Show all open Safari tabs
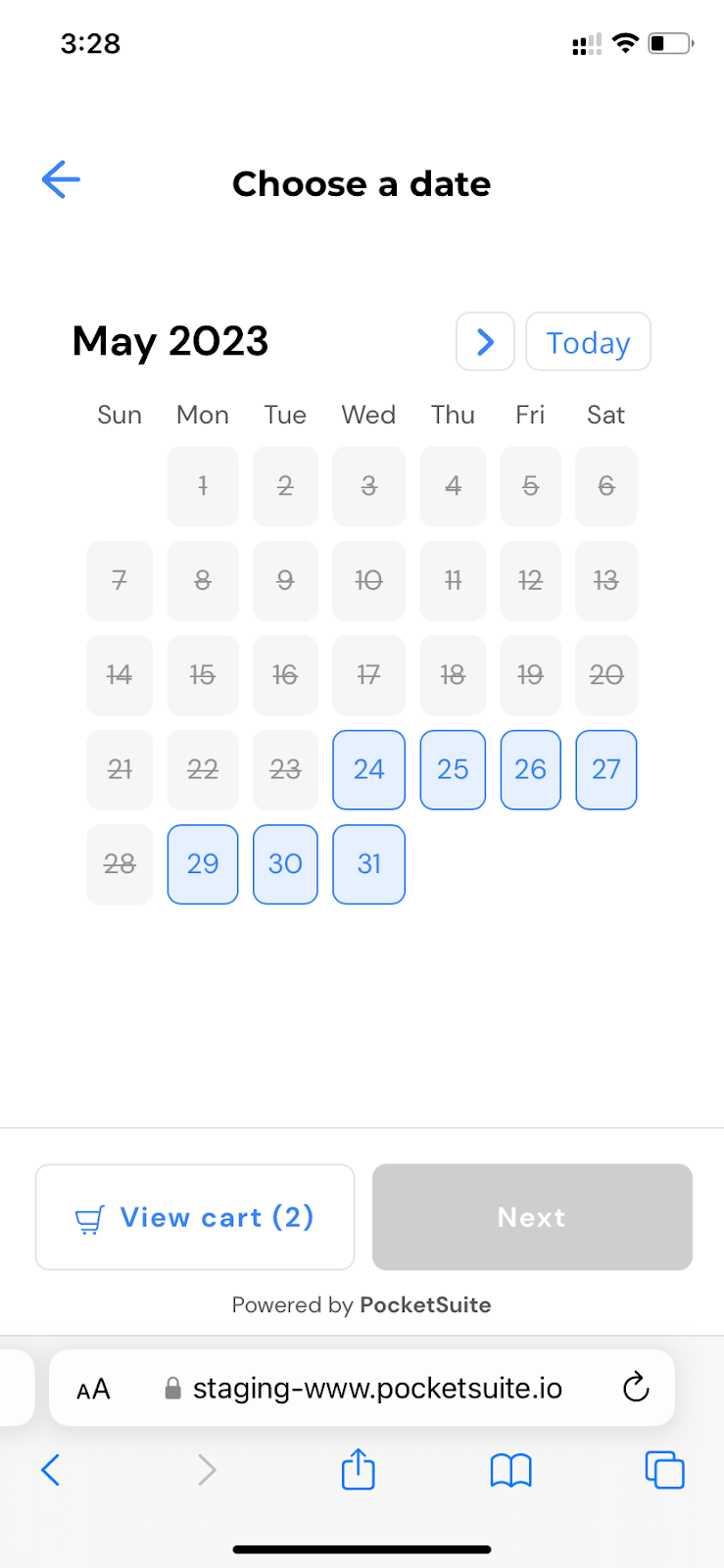This screenshot has width=724, height=1568. pos(664,1470)
